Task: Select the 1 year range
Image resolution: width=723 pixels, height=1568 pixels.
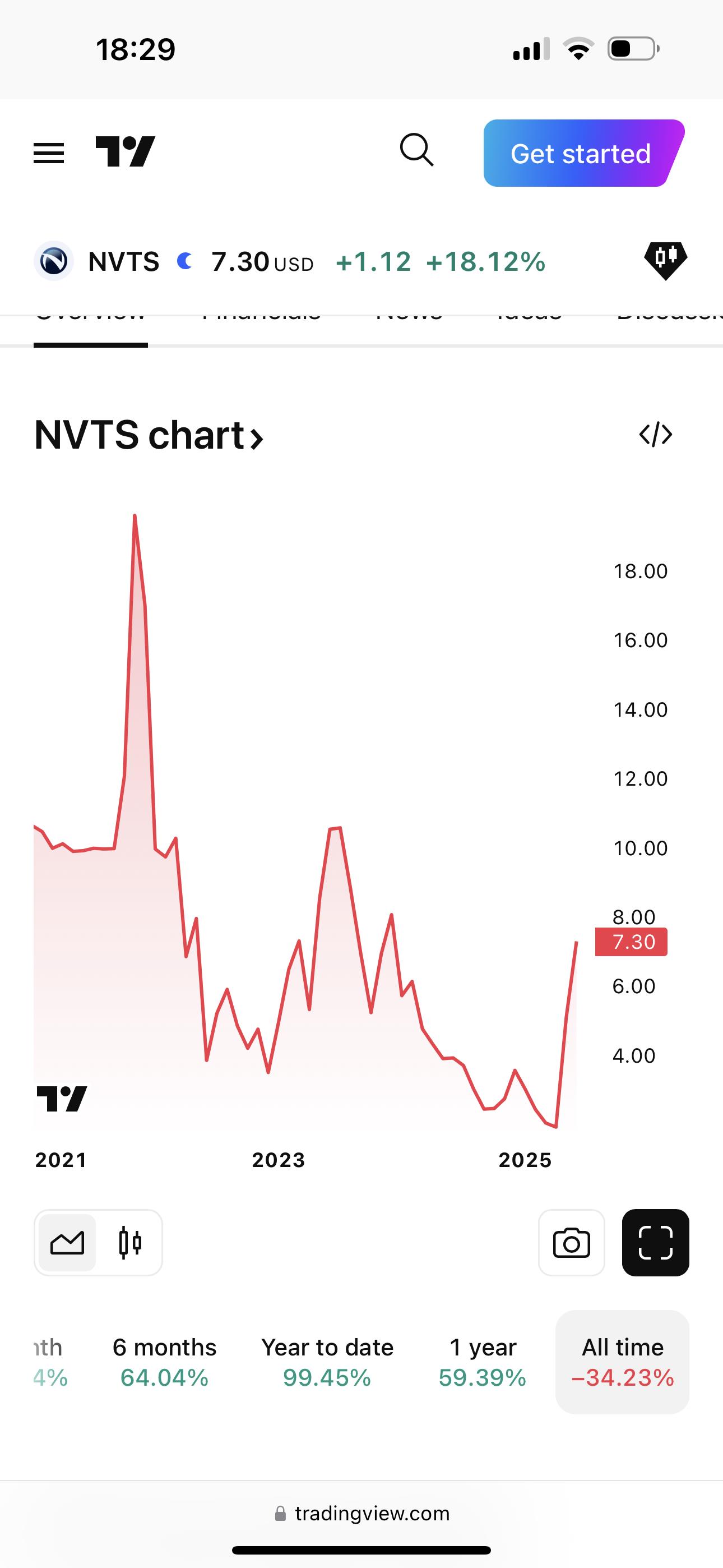Action: point(483,1362)
